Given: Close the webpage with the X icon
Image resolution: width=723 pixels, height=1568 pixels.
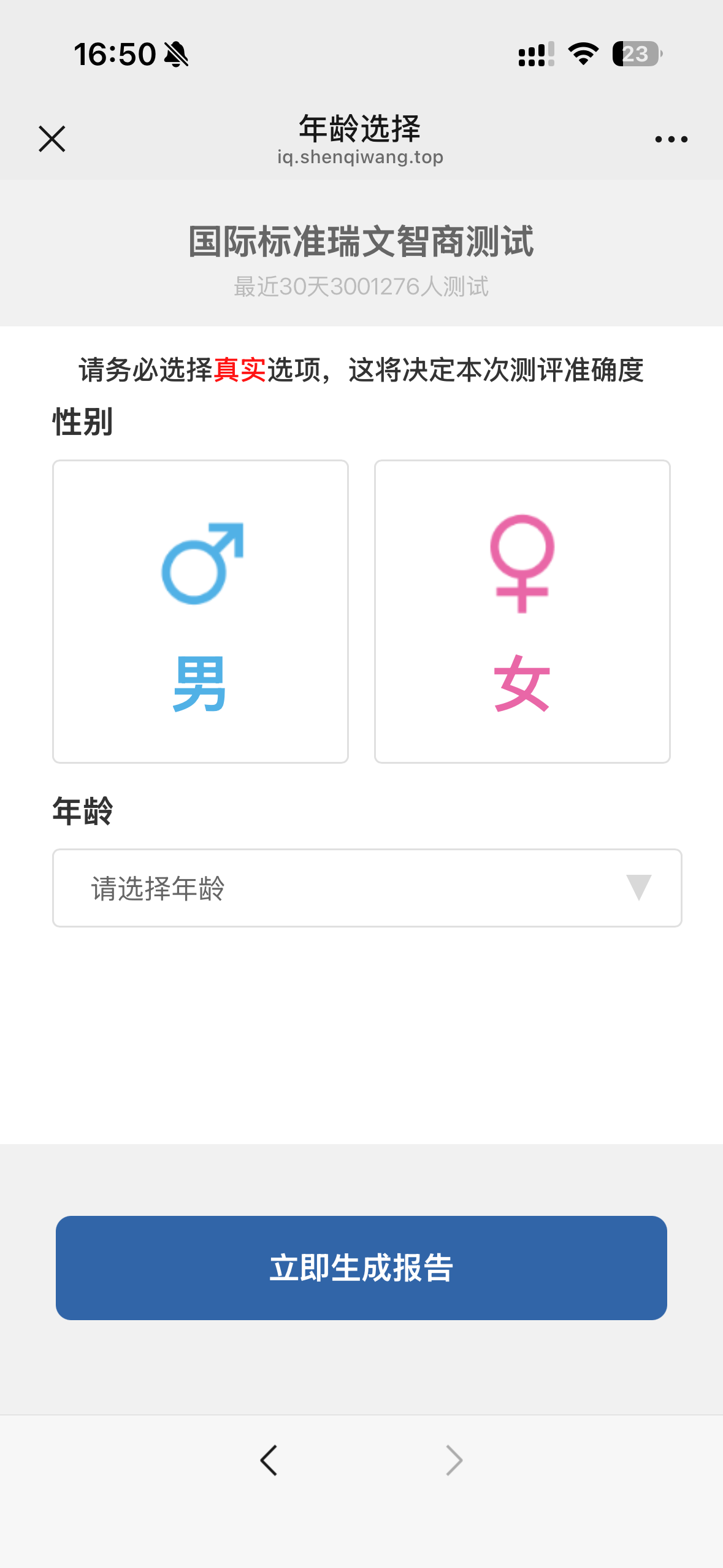Looking at the screenshot, I should click(x=52, y=139).
